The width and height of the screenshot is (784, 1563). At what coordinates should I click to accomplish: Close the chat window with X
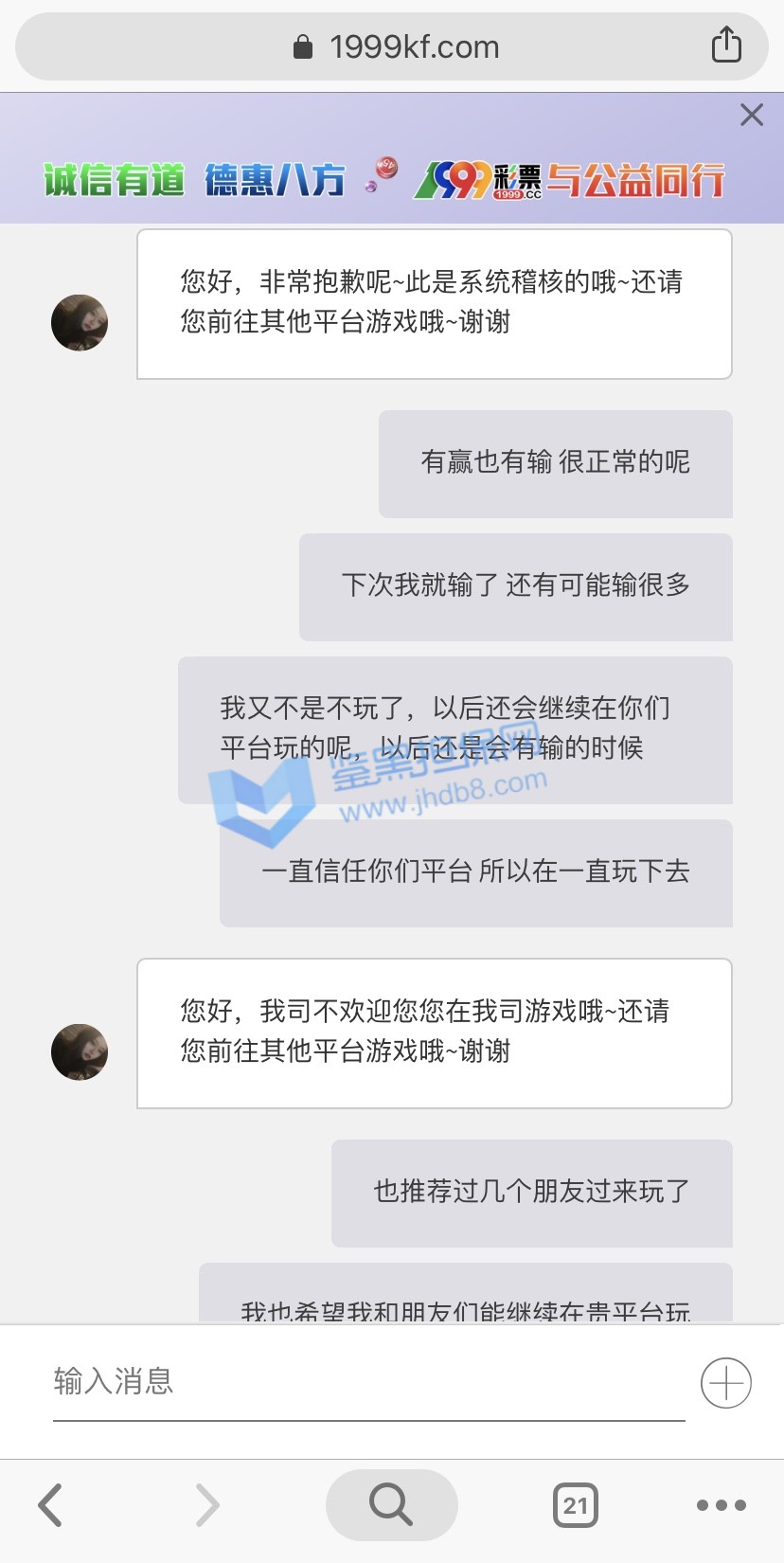[x=752, y=116]
